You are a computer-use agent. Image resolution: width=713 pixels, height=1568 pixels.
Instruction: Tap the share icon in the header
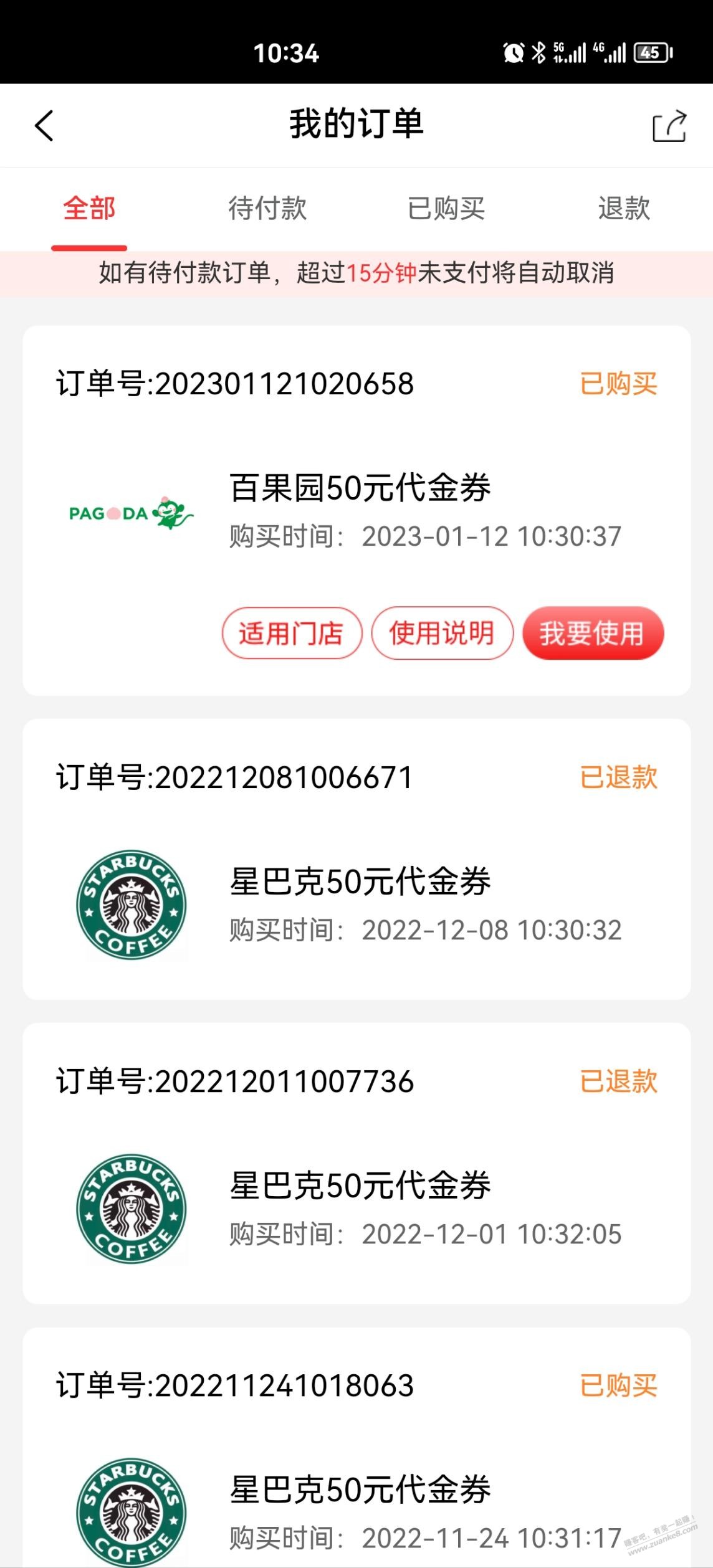click(669, 126)
